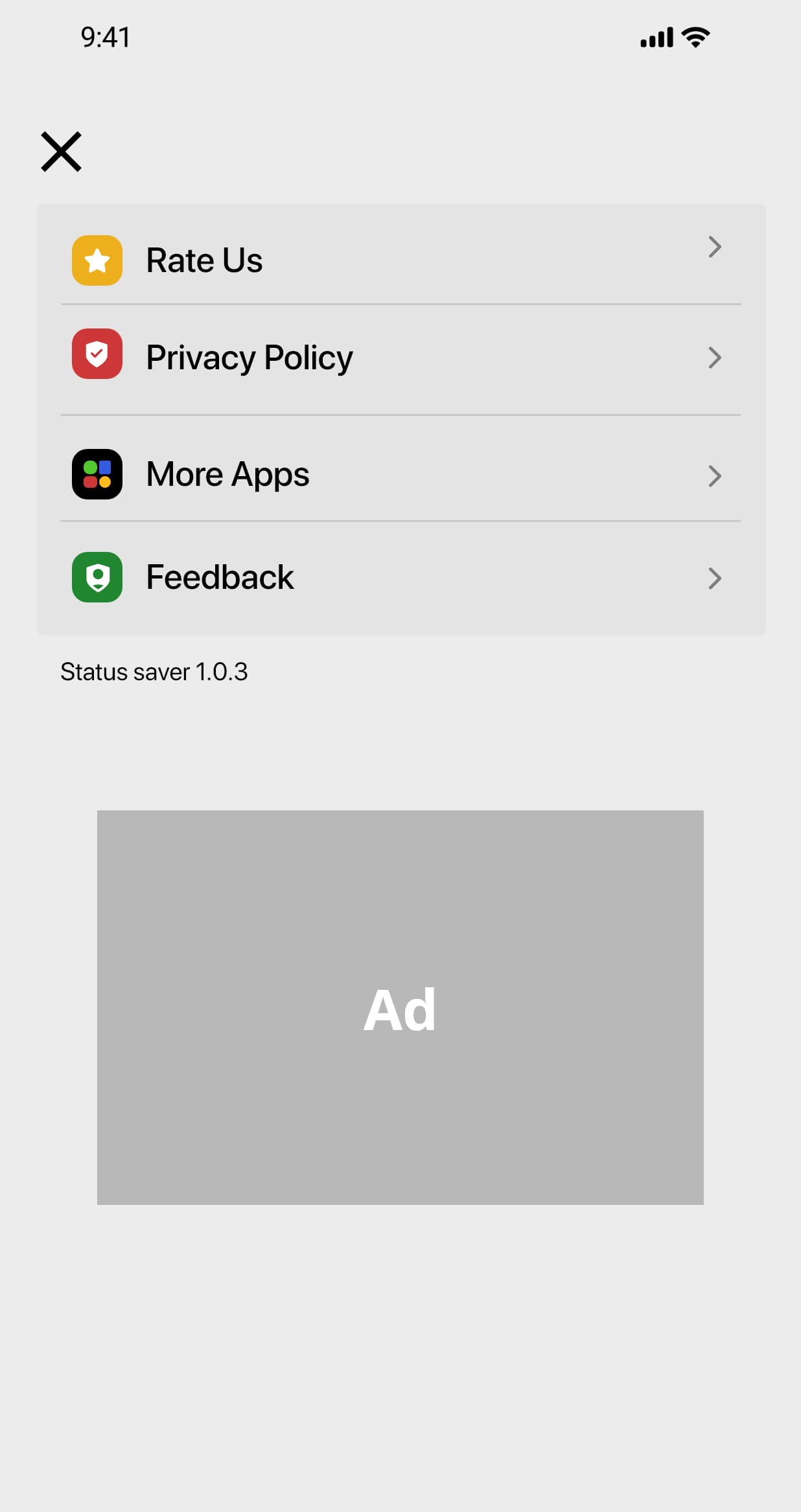This screenshot has height=1512, width=801.
Task: Tap the Ad banner
Action: point(400,1007)
